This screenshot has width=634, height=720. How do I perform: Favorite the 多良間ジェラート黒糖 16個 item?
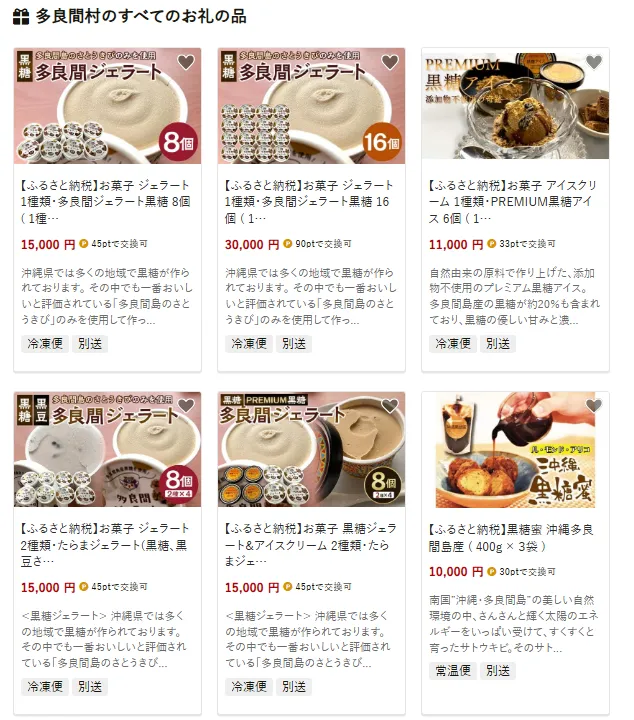[x=390, y=62]
